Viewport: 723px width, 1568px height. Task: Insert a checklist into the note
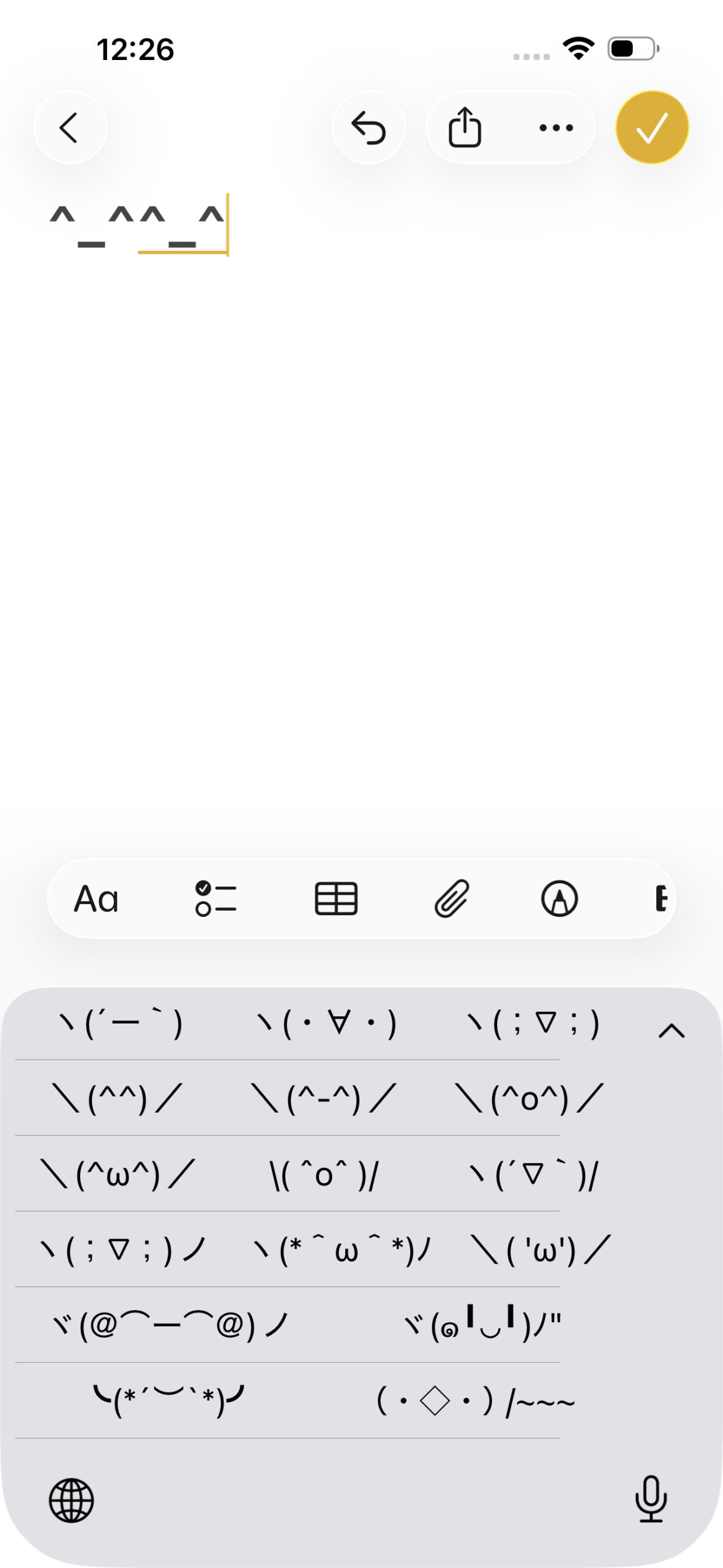pos(215,899)
